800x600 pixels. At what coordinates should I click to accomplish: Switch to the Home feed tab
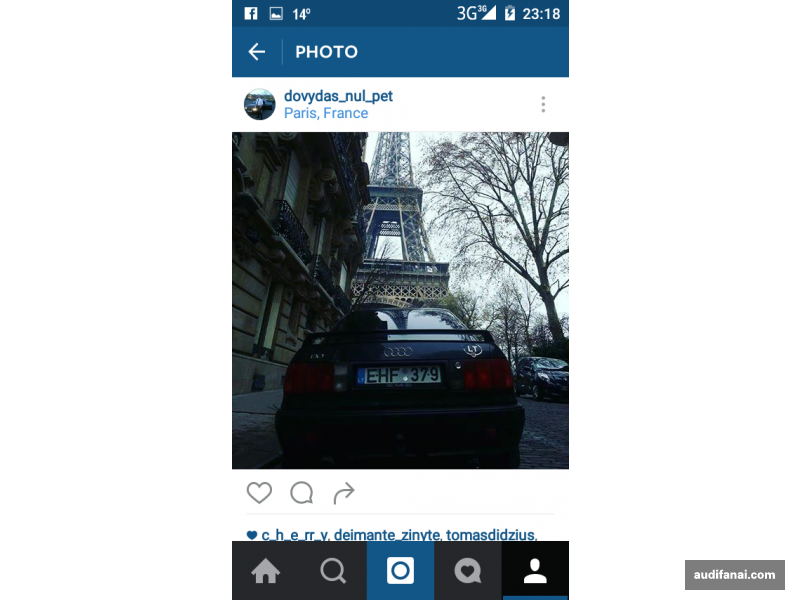pos(265,571)
